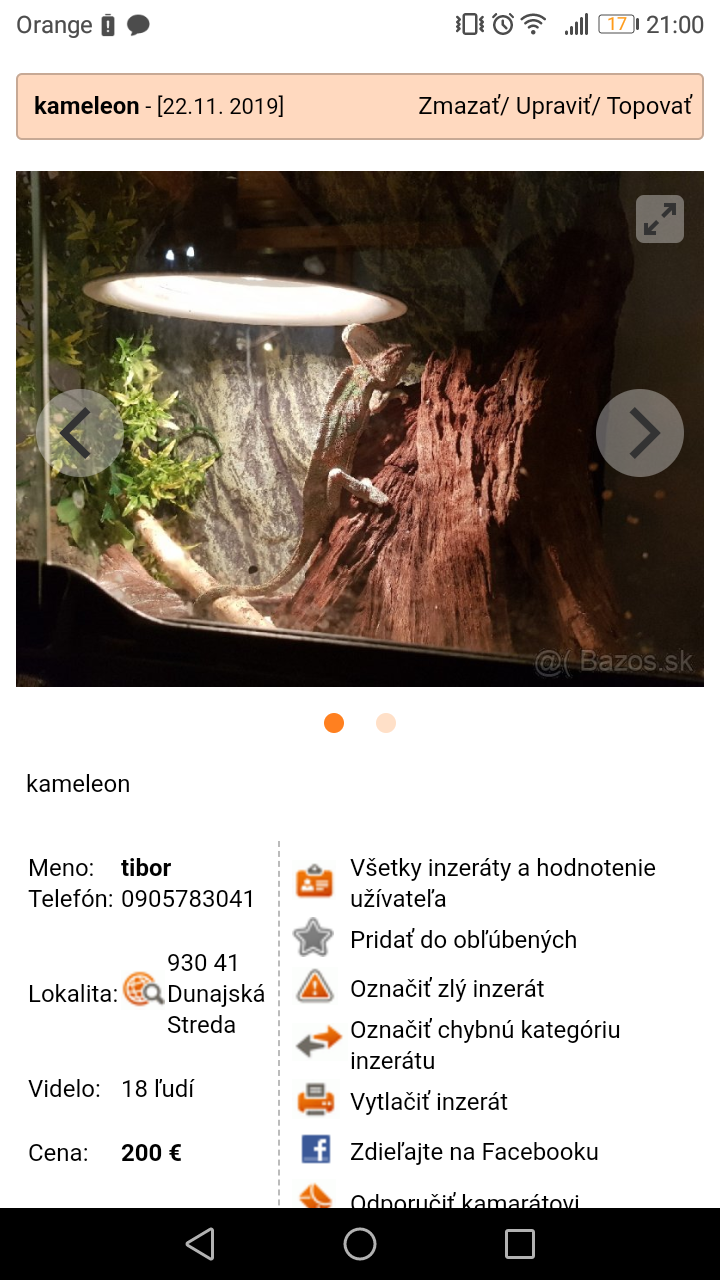Show the next photo
Viewport: 720px width, 1280px height.
pos(640,433)
